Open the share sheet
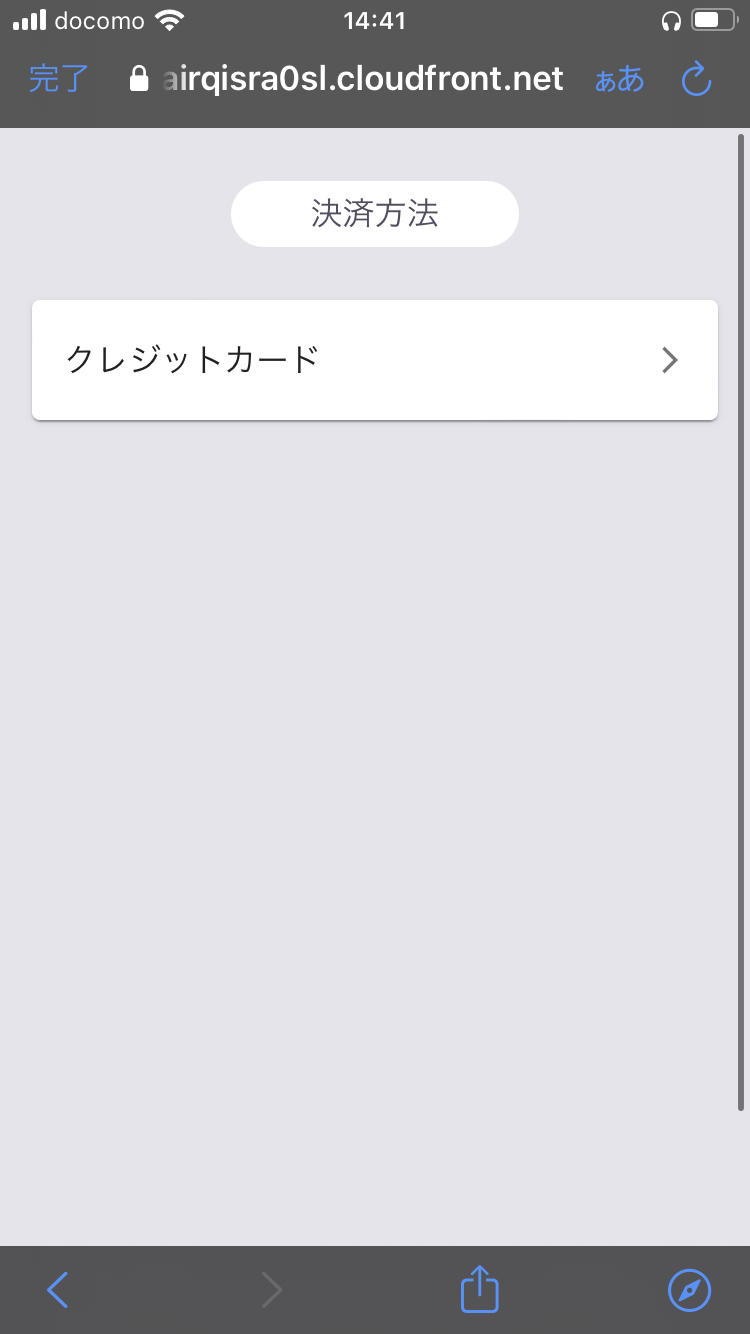 tap(479, 1290)
